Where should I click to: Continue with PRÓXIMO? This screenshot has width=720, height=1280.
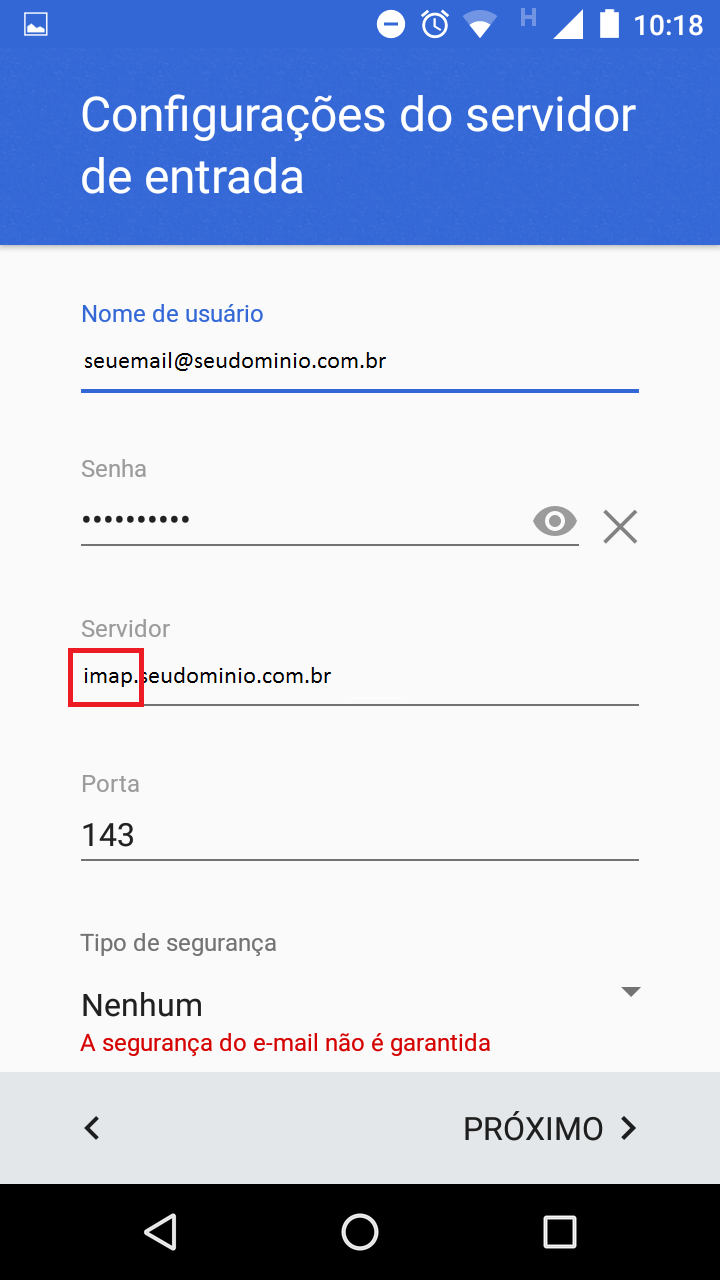coord(550,1128)
